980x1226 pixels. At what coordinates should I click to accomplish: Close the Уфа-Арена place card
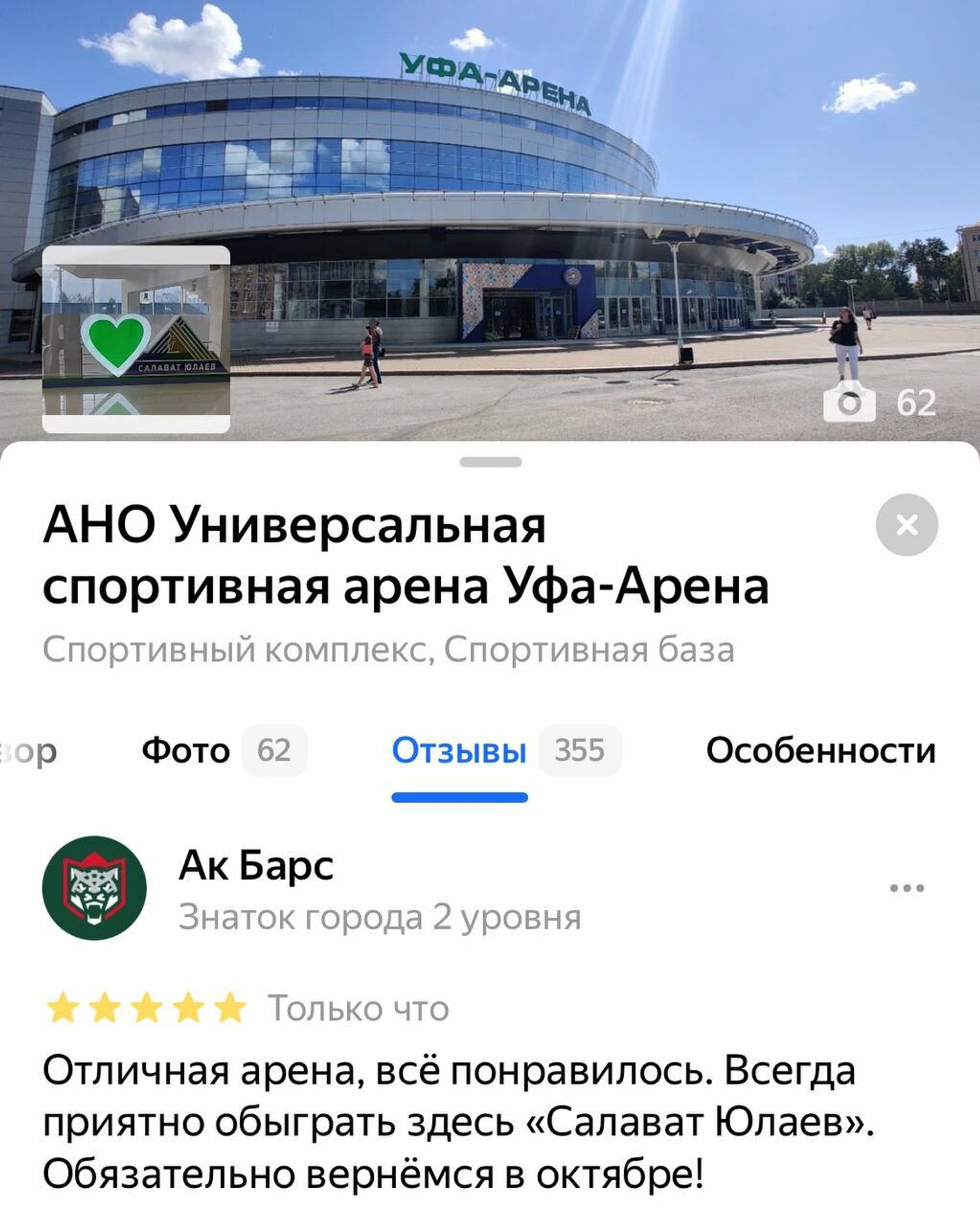906,525
